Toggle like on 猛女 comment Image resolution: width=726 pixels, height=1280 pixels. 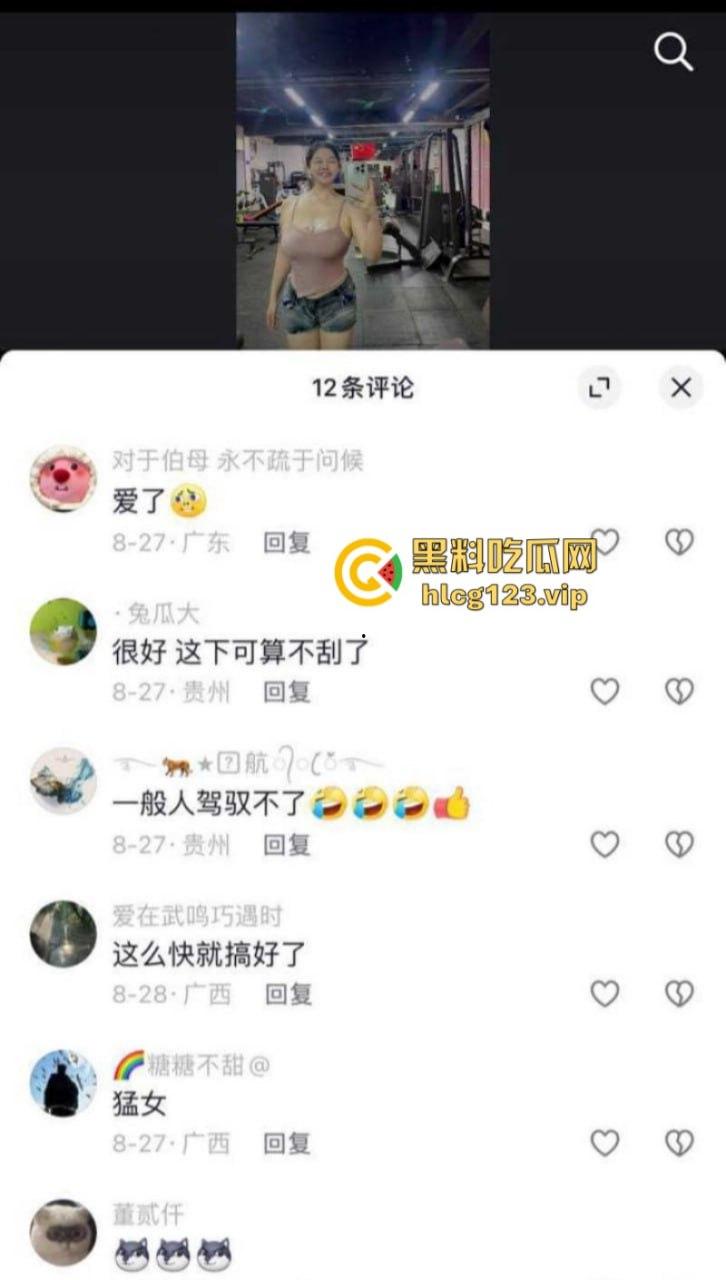coord(604,1142)
